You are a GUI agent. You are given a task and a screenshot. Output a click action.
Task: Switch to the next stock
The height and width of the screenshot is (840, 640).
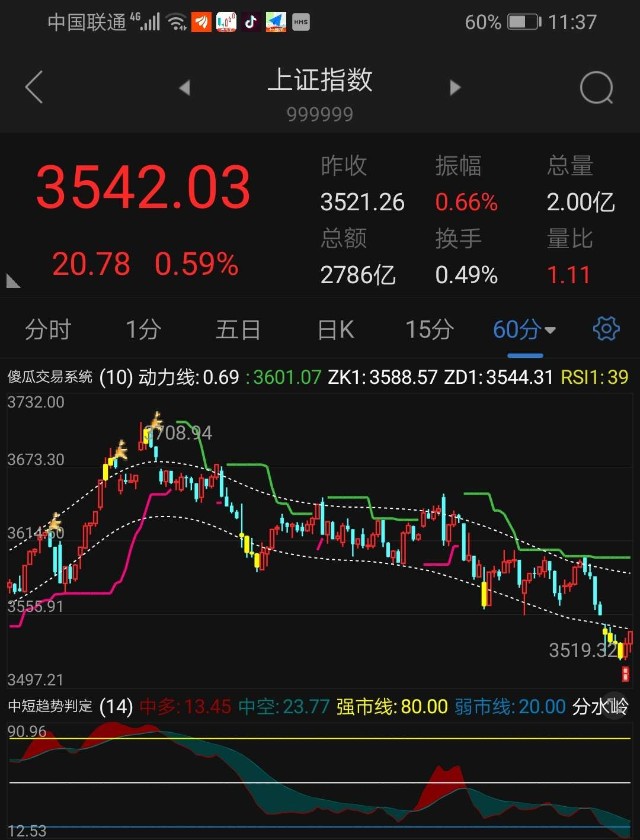(455, 88)
